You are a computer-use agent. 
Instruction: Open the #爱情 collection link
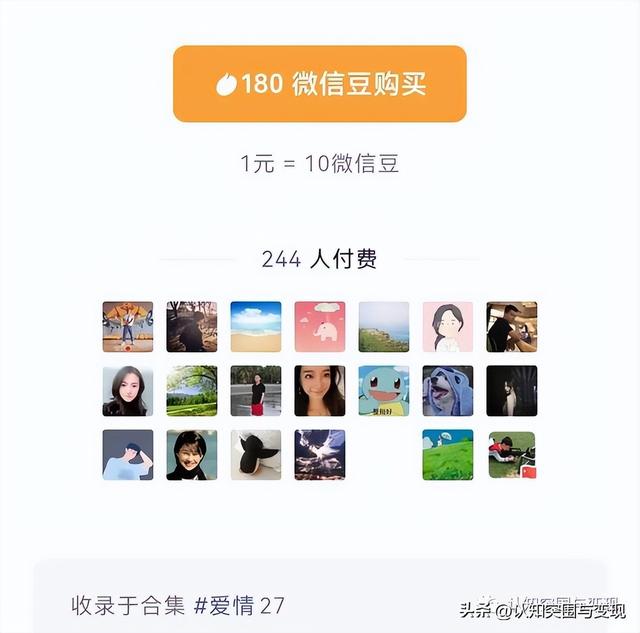[225, 605]
